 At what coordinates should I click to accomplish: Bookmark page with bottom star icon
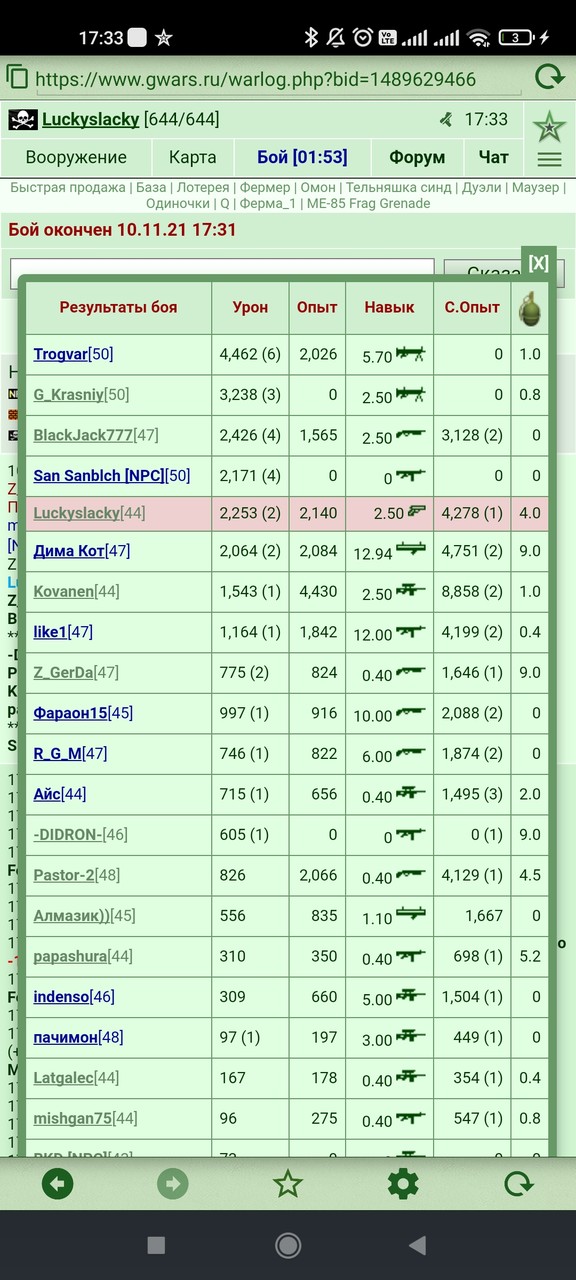tap(288, 1185)
